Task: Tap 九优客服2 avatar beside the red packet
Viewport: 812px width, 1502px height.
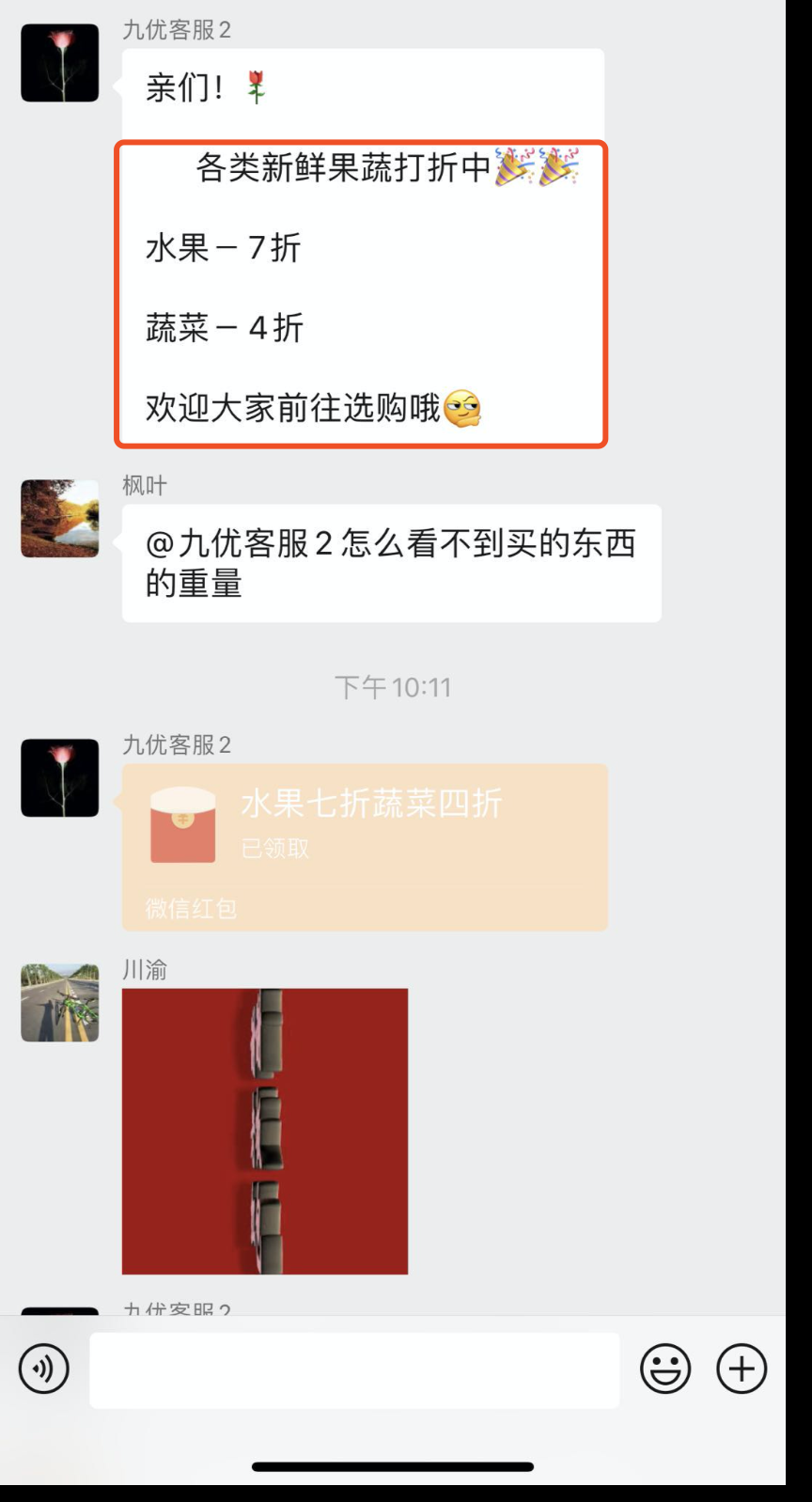Action: [x=60, y=778]
